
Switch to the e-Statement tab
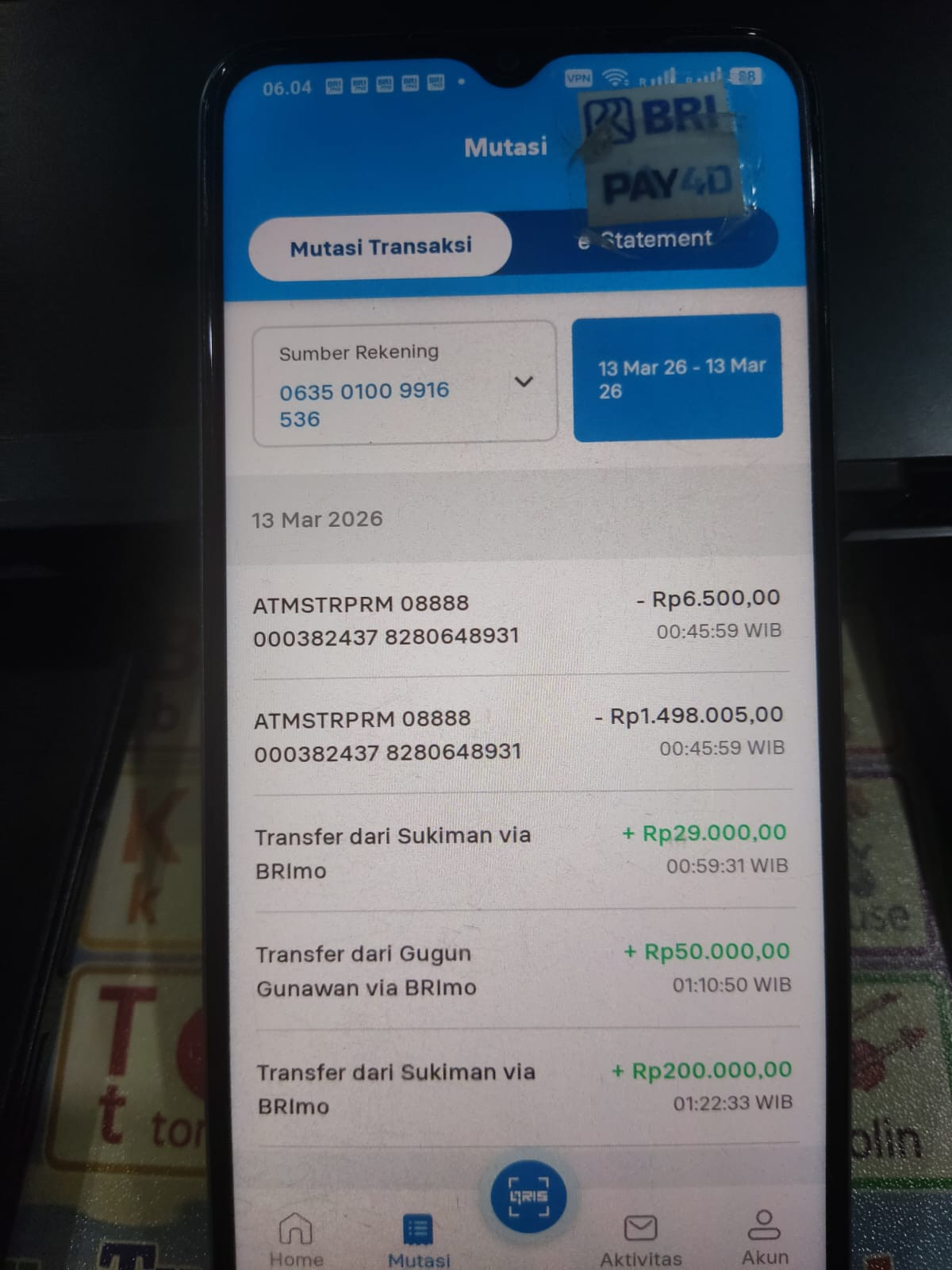click(x=644, y=240)
